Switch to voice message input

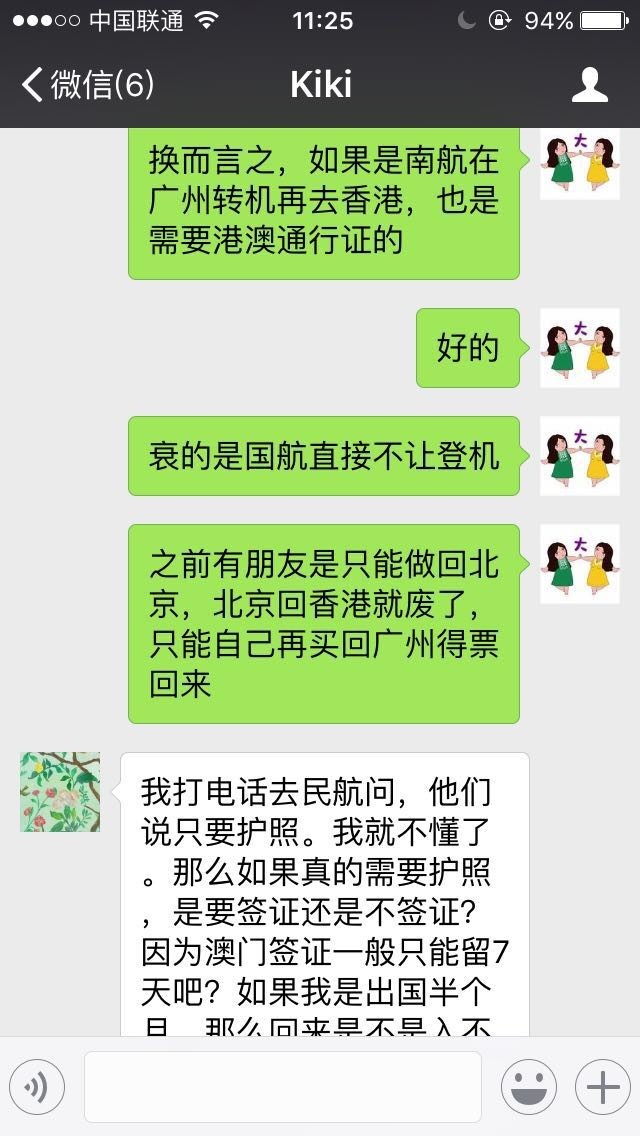pos(37,1087)
